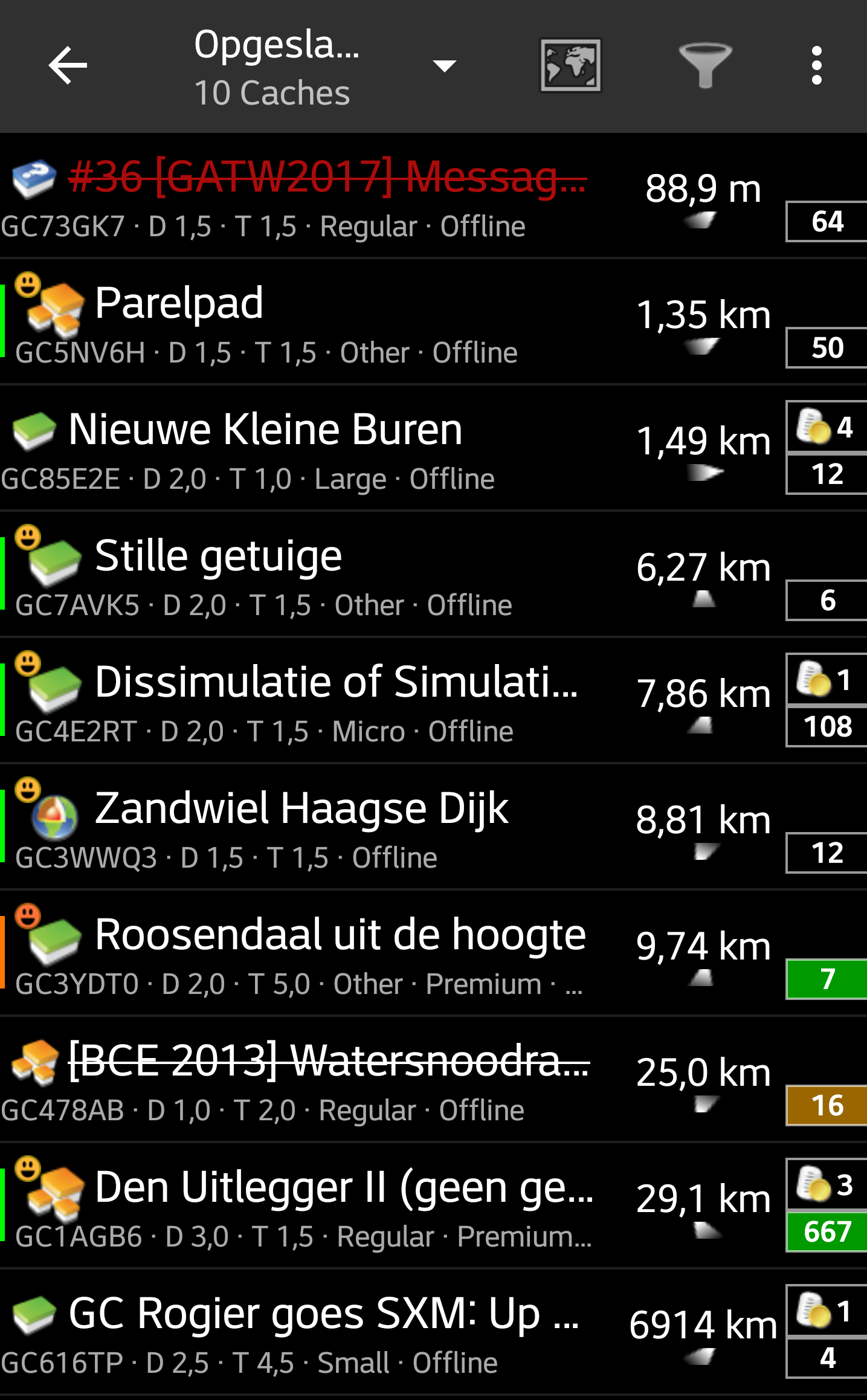Expand the Opgesla... list dropdown

point(444,66)
